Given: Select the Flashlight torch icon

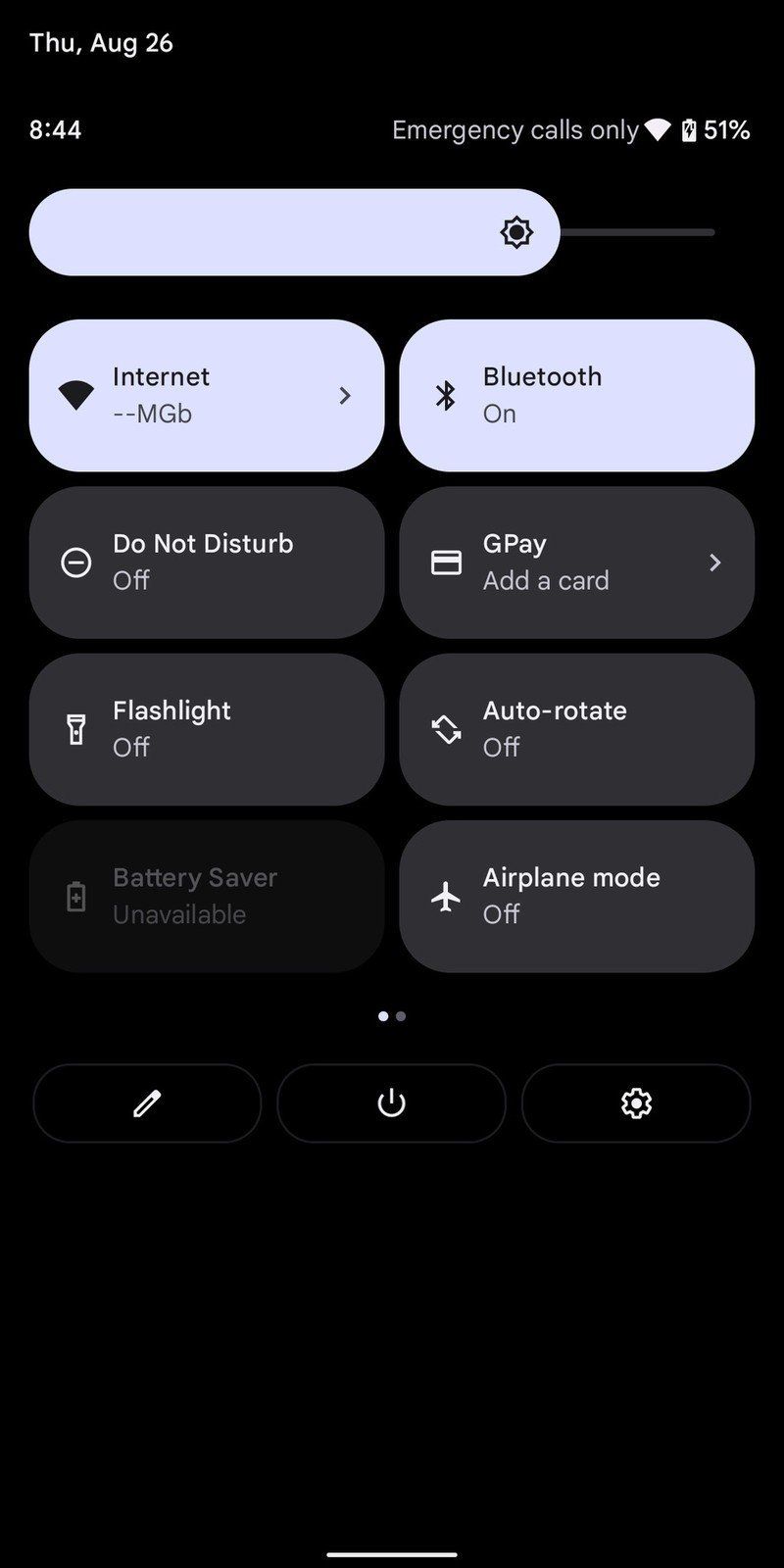Looking at the screenshot, I should pyautogui.click(x=76, y=729).
